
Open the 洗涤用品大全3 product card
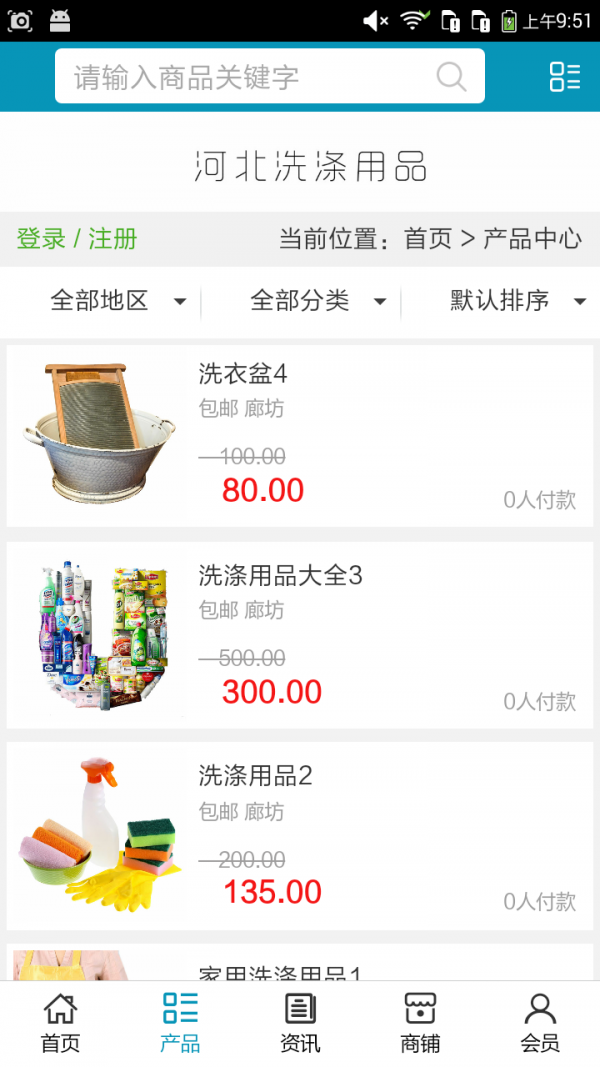click(x=300, y=635)
